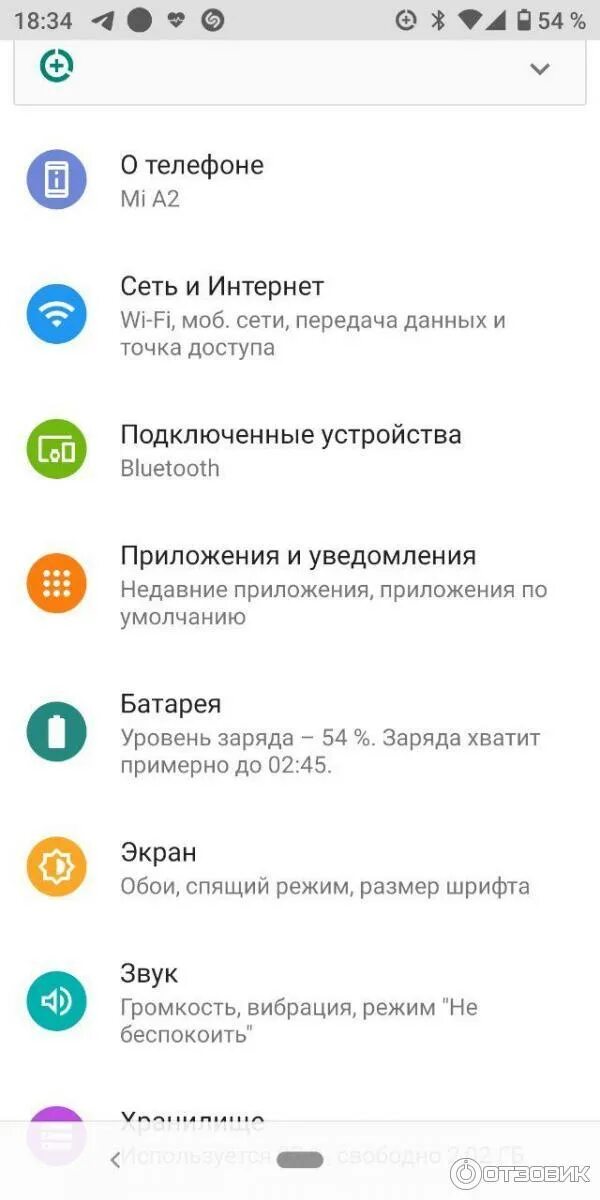The height and width of the screenshot is (1200, 600).
Task: Expand the suggestion card chevron
Action: (x=540, y=69)
